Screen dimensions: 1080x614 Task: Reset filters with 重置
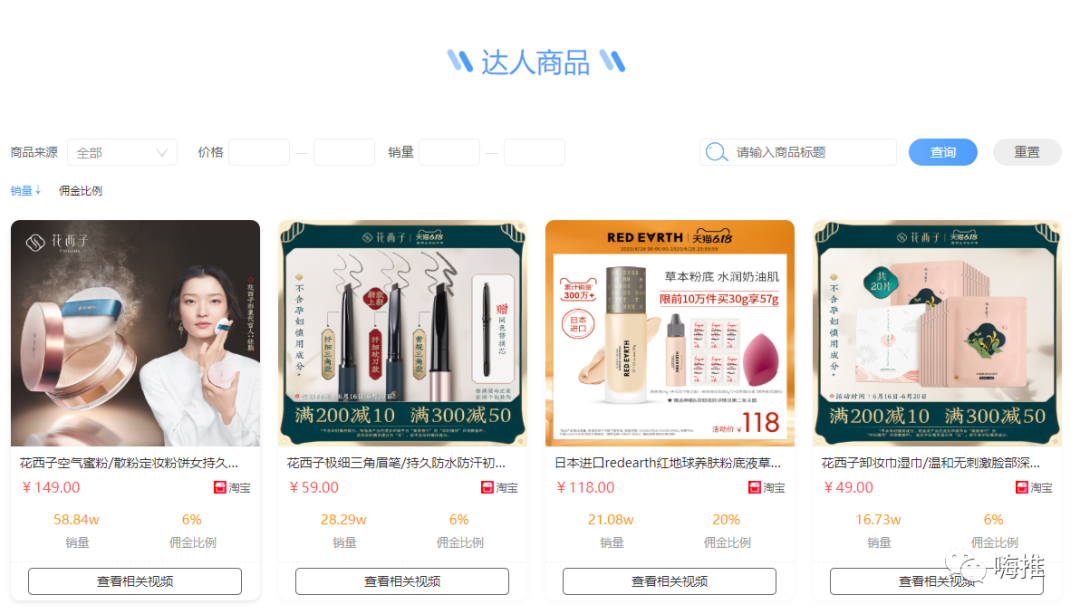1026,152
